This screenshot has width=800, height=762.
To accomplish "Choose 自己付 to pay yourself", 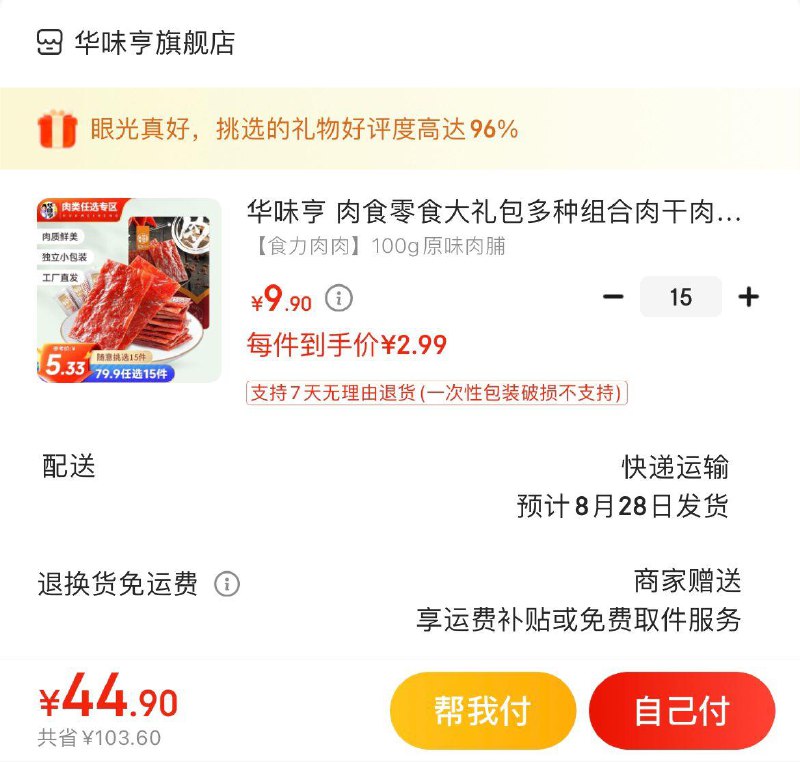I will [682, 710].
